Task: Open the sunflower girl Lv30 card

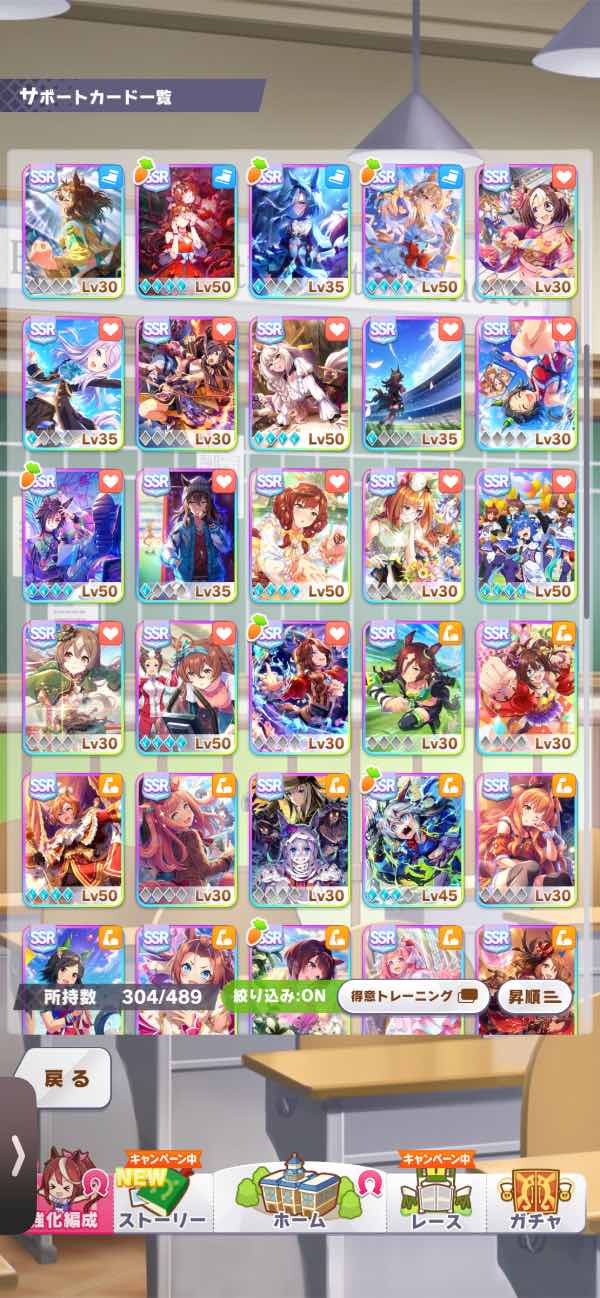Action: point(414,536)
